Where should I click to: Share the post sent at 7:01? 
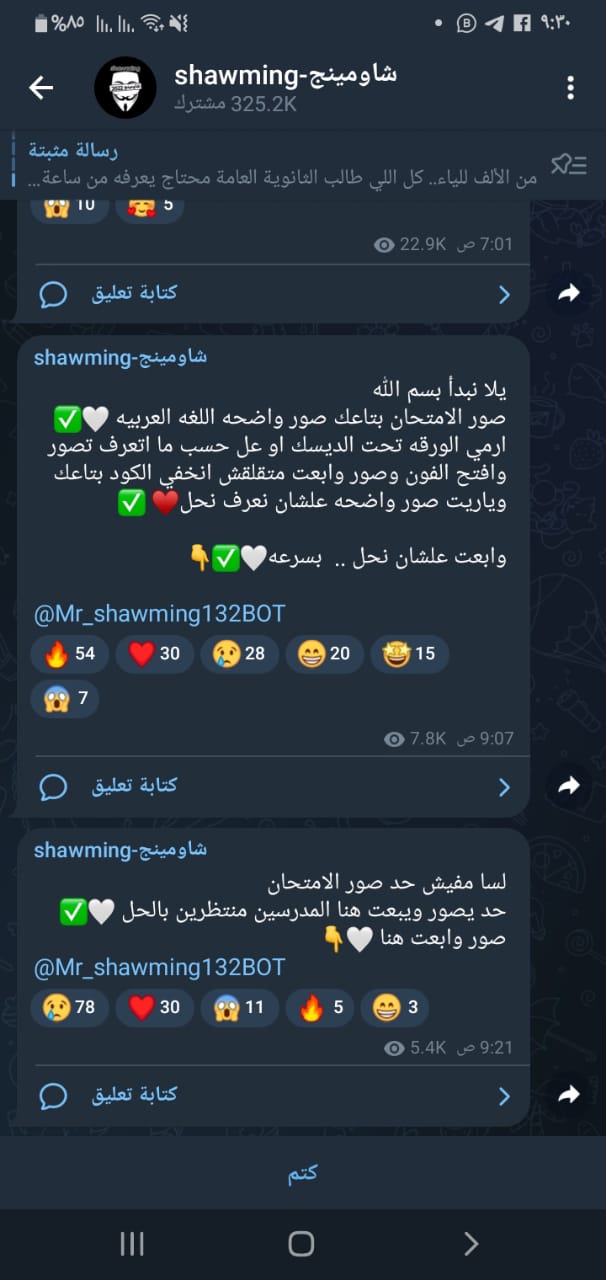coord(569,293)
